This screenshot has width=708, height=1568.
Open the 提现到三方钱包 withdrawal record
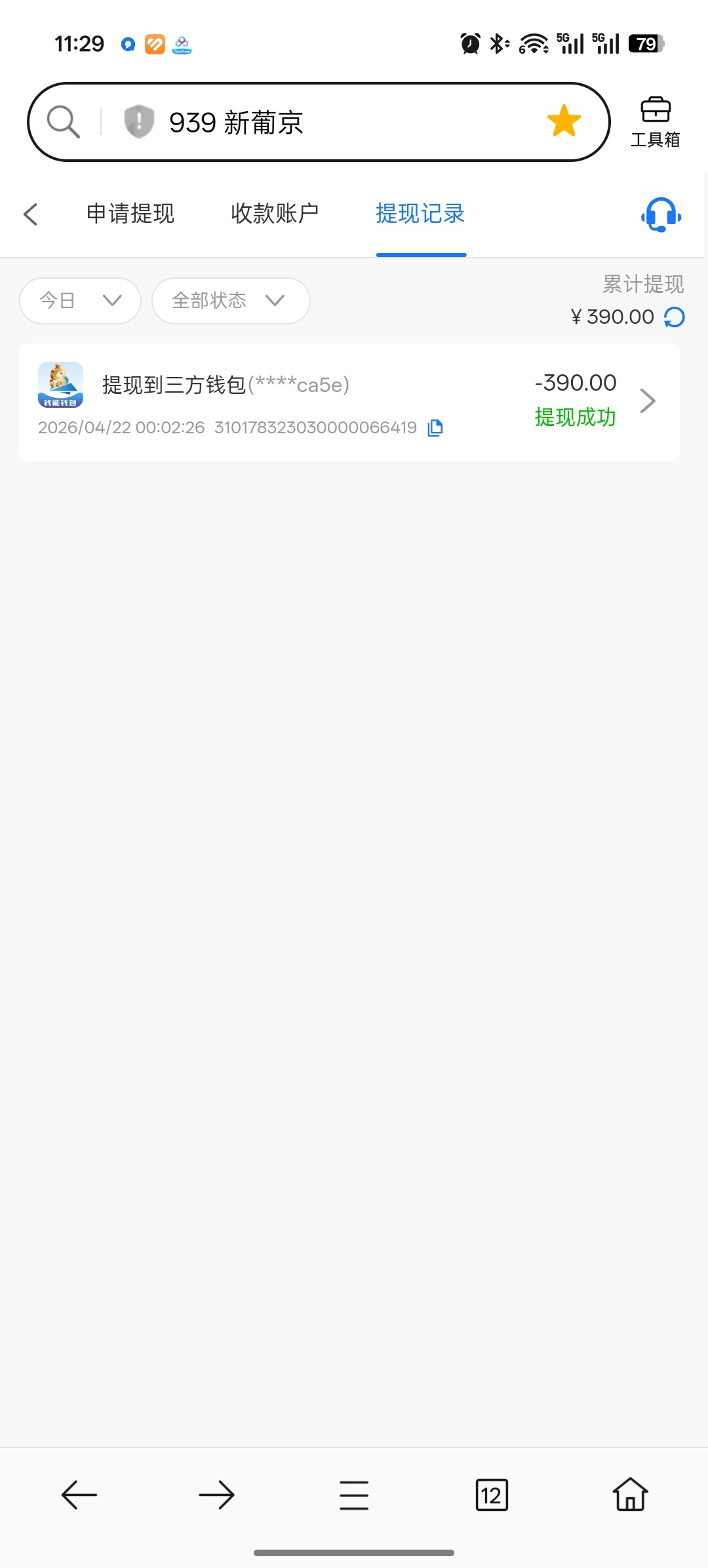[349, 402]
